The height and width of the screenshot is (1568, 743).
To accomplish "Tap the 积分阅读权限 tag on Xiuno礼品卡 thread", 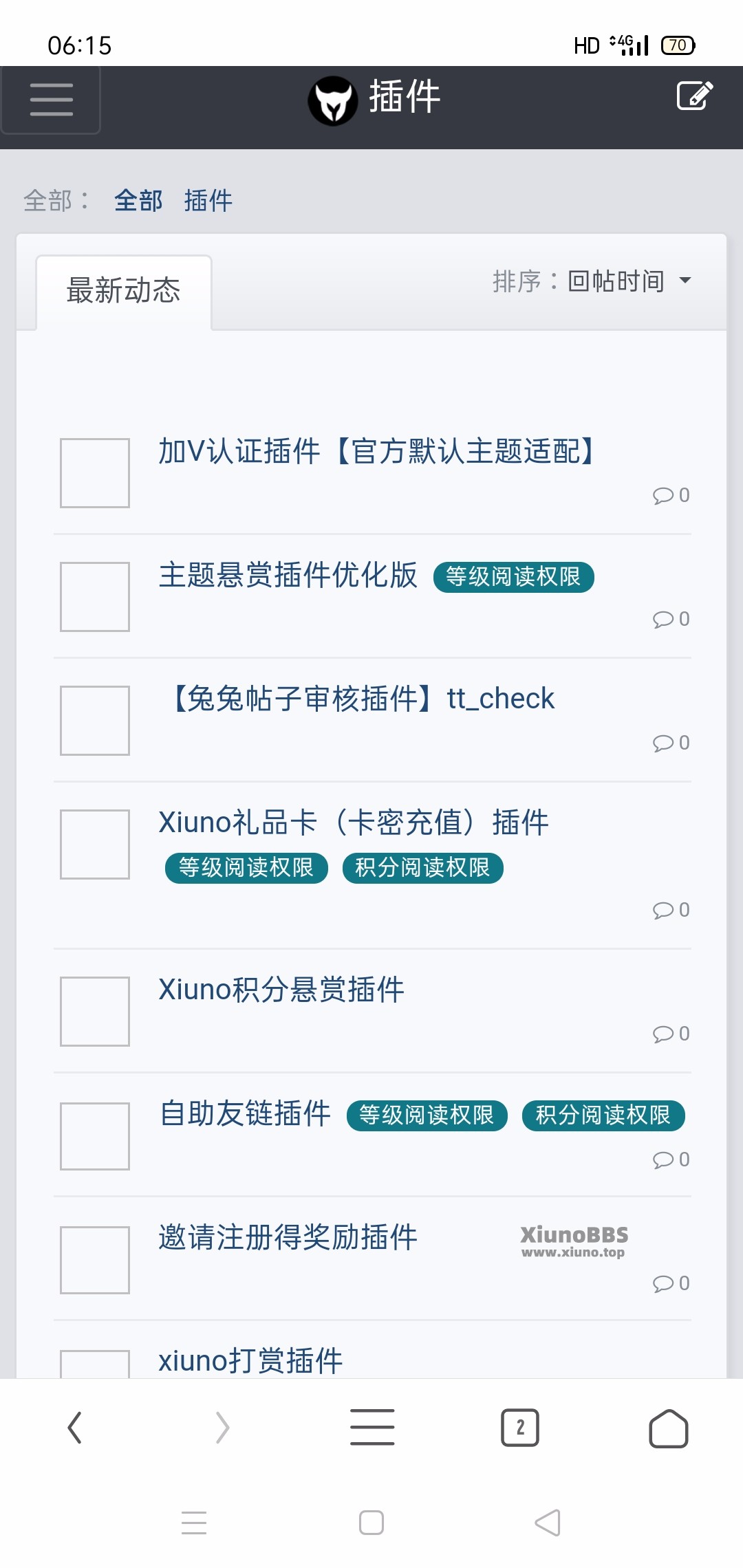I will point(422,868).
